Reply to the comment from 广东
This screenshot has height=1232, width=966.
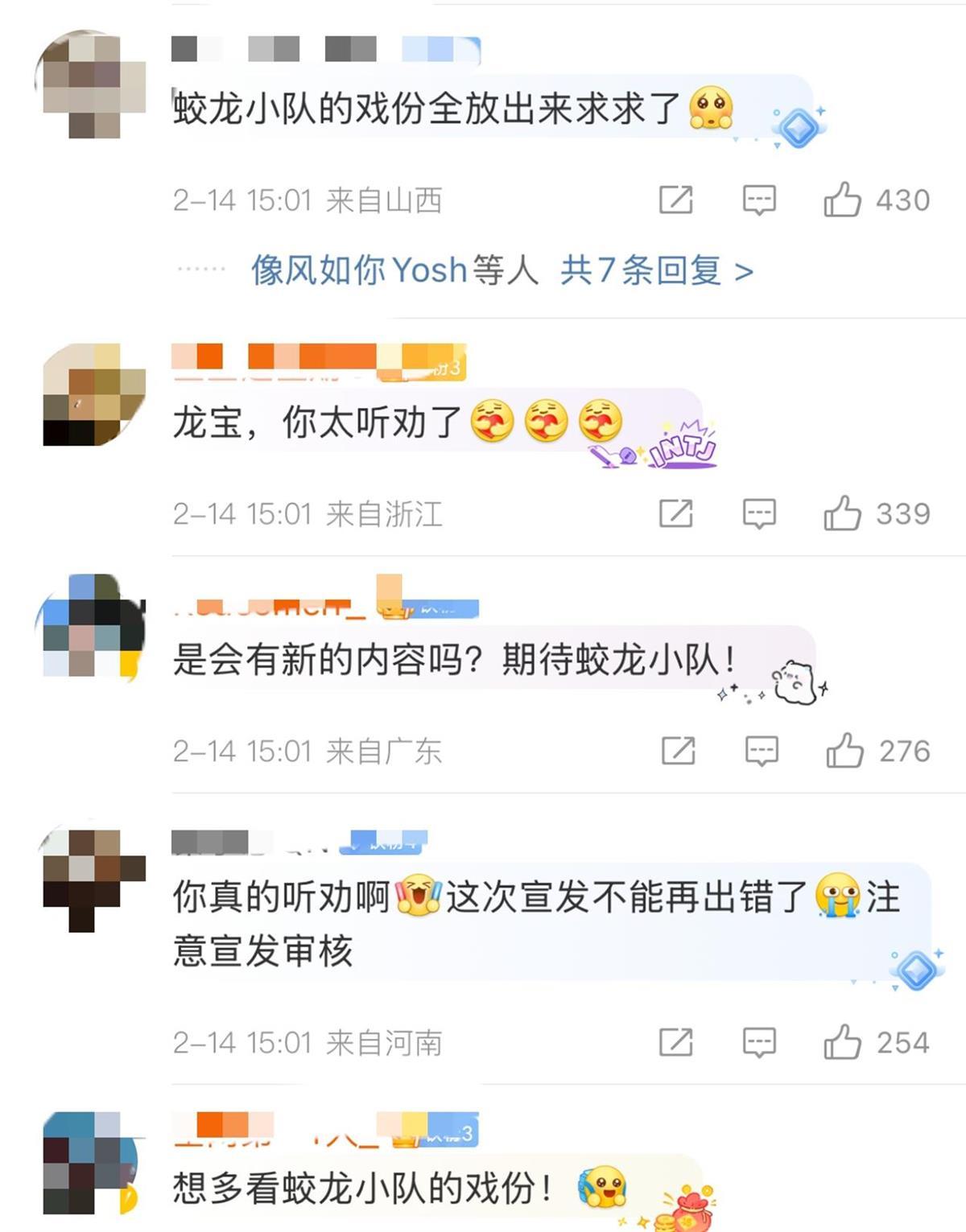pyautogui.click(x=761, y=751)
